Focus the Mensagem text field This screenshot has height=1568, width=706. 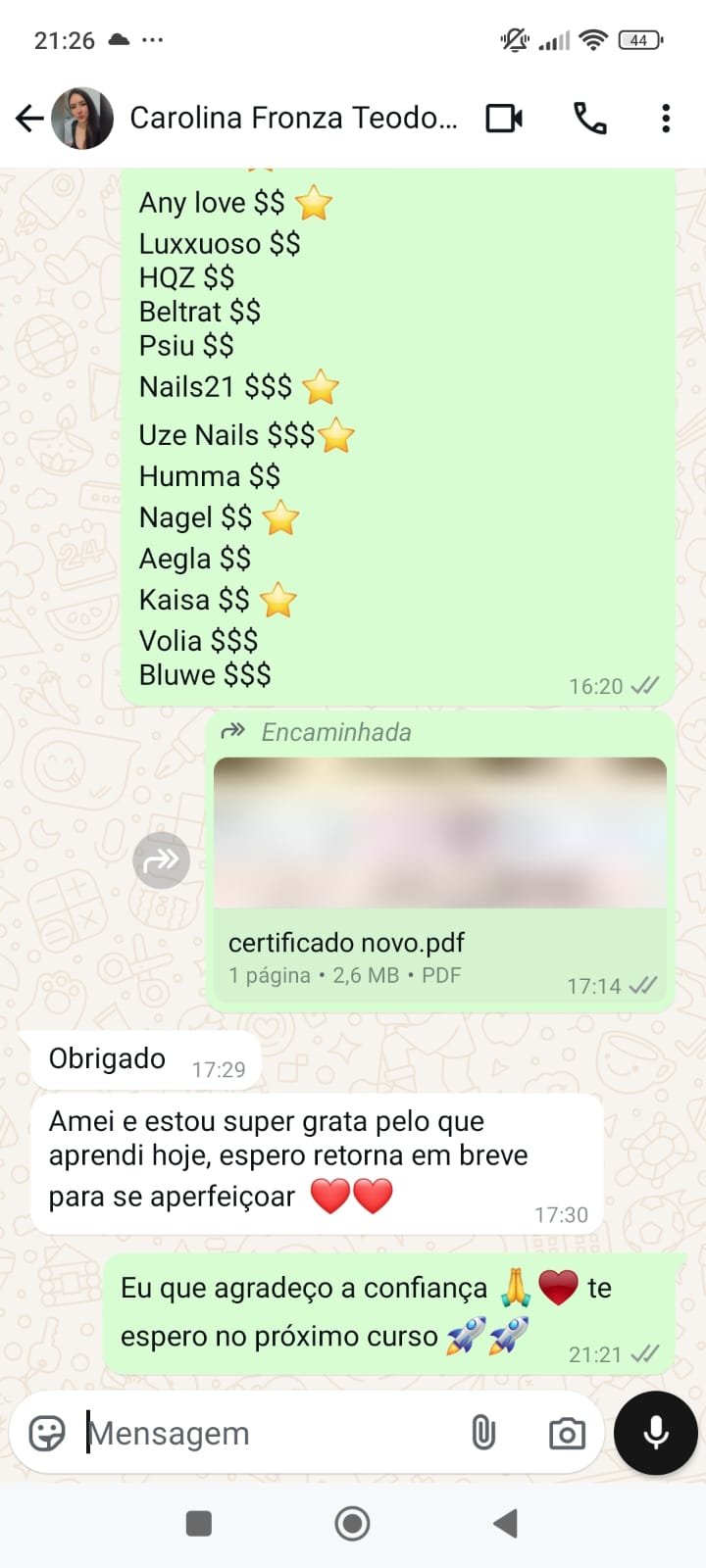(x=265, y=1433)
